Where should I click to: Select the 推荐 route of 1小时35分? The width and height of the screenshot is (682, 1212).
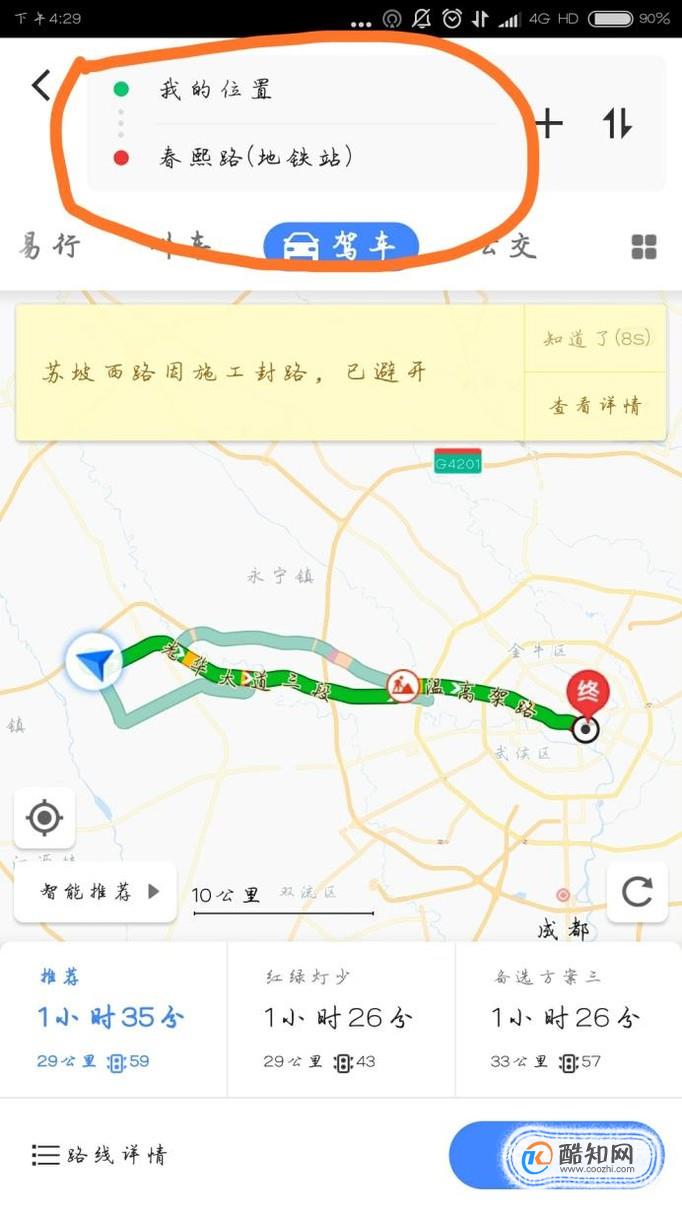pyautogui.click(x=113, y=1018)
